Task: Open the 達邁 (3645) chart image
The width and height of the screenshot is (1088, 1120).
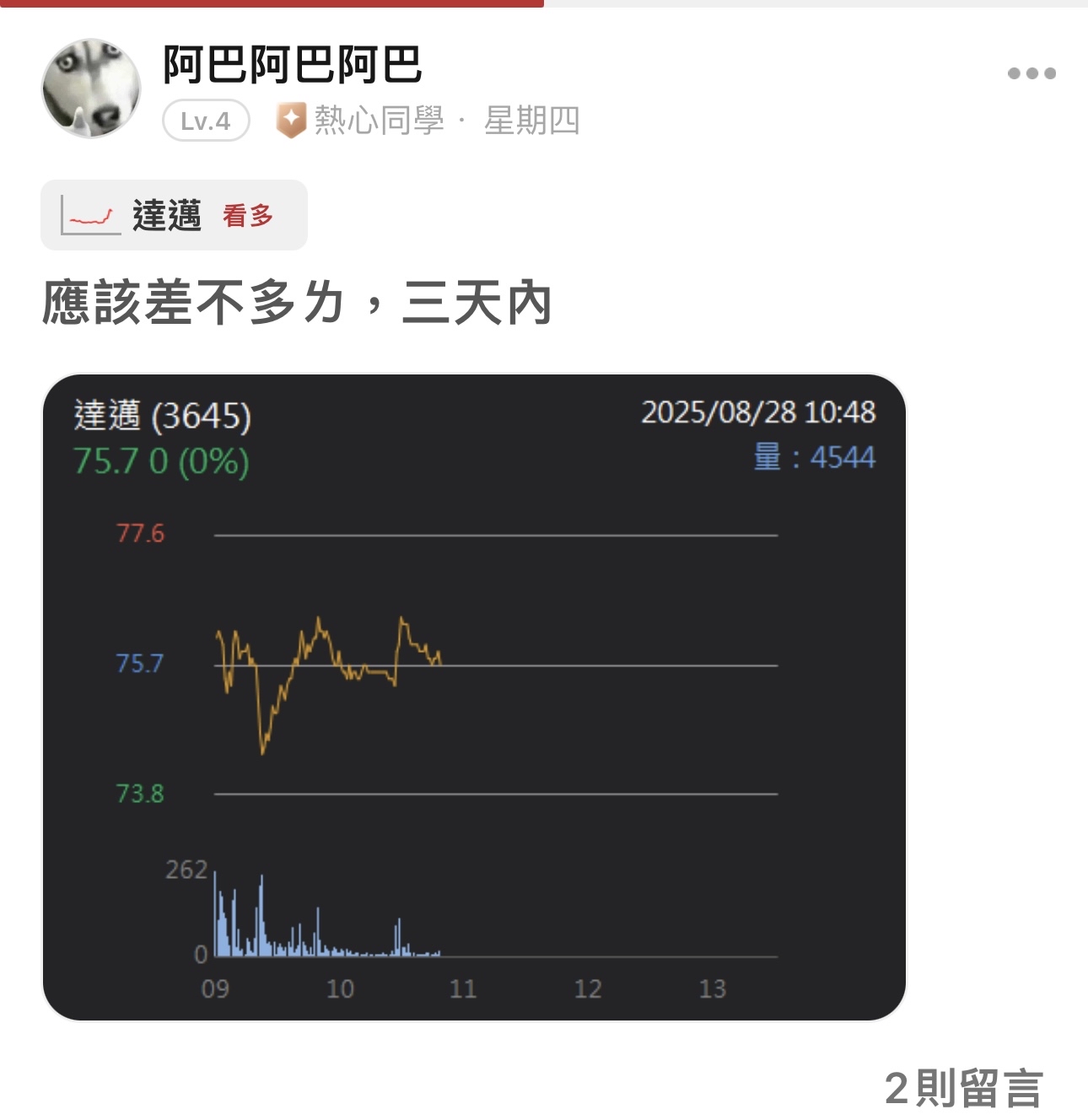Action: pos(474,697)
